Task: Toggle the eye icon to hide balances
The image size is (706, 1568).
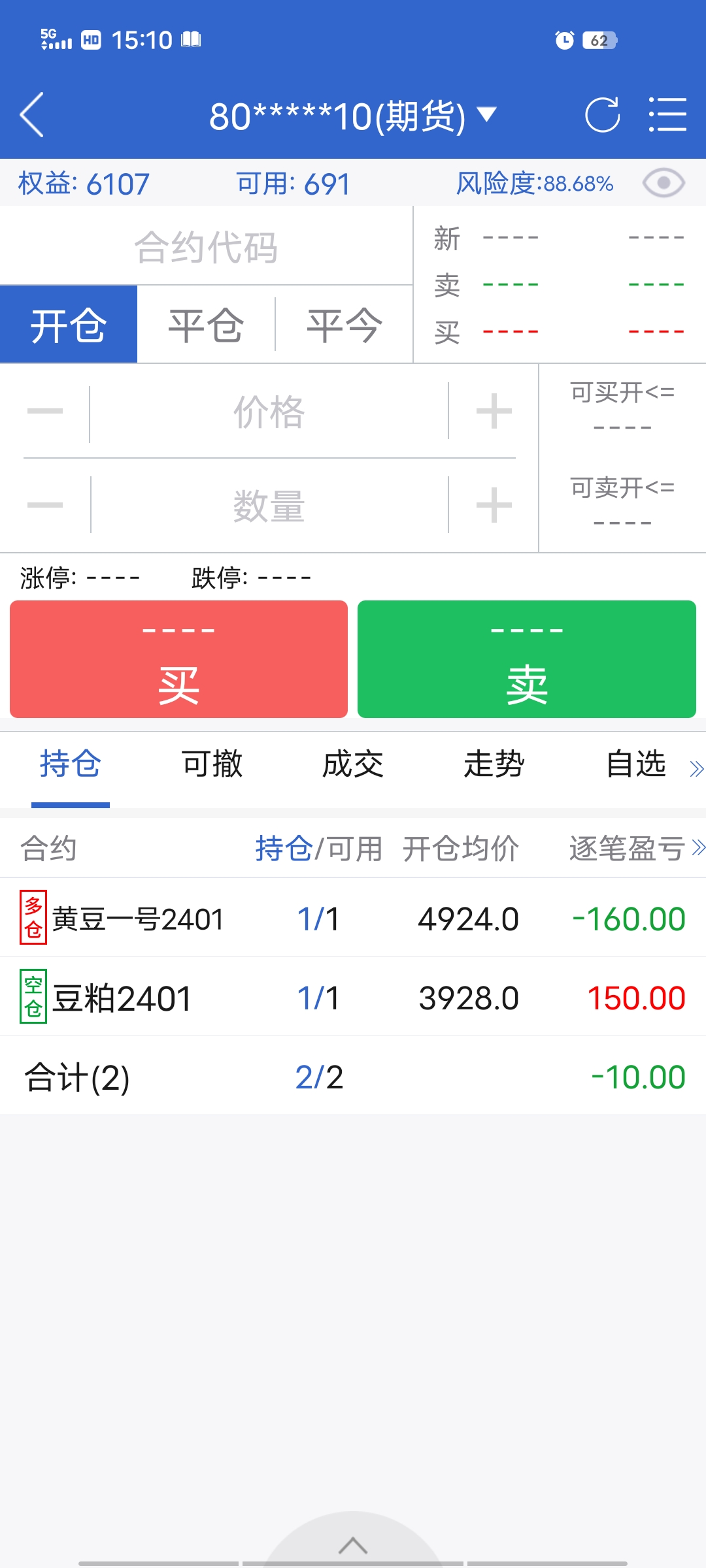Action: [664, 183]
